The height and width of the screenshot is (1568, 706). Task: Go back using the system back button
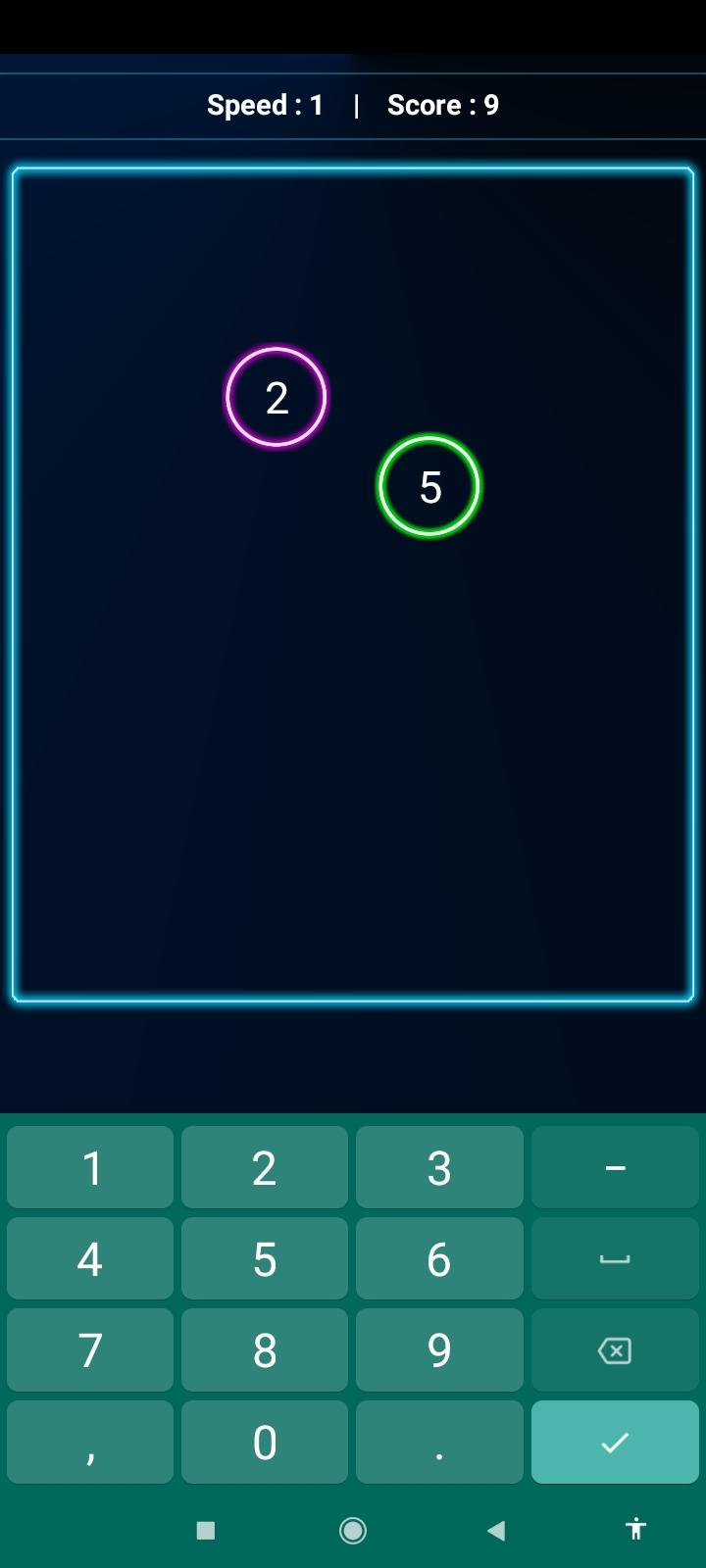tap(496, 1530)
